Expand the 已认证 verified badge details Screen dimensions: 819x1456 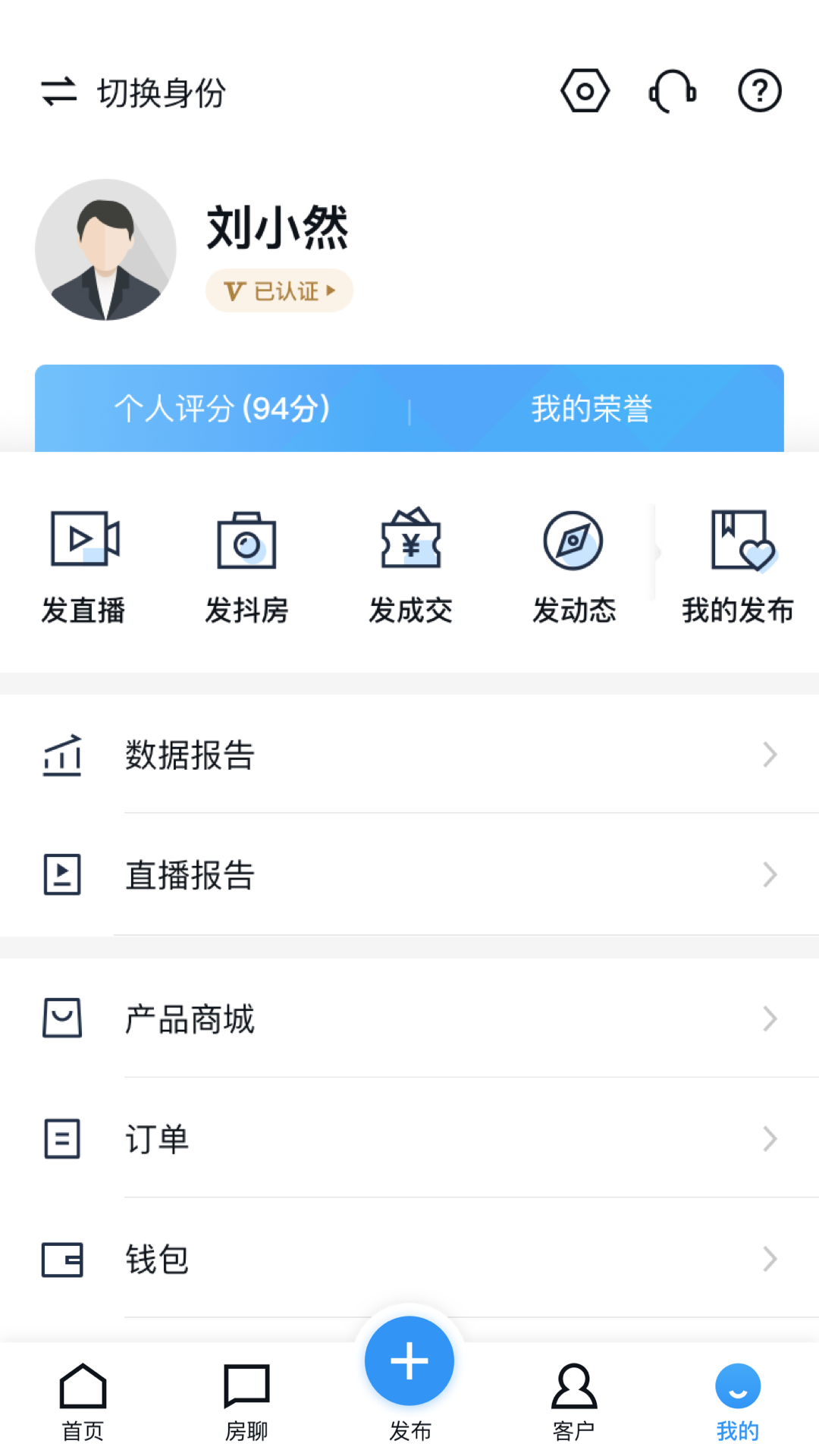click(x=279, y=290)
